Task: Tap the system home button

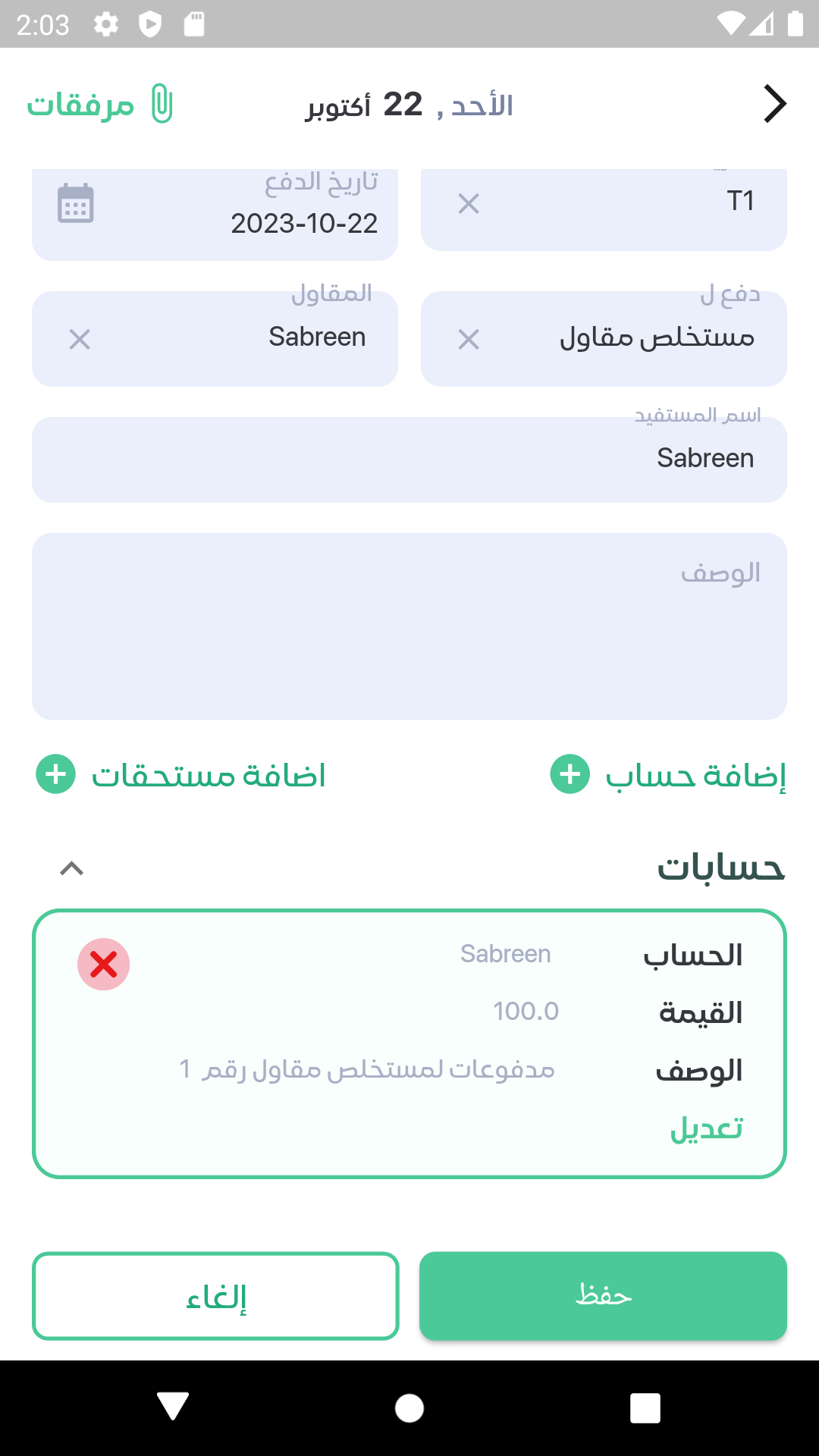Action: tap(409, 1408)
